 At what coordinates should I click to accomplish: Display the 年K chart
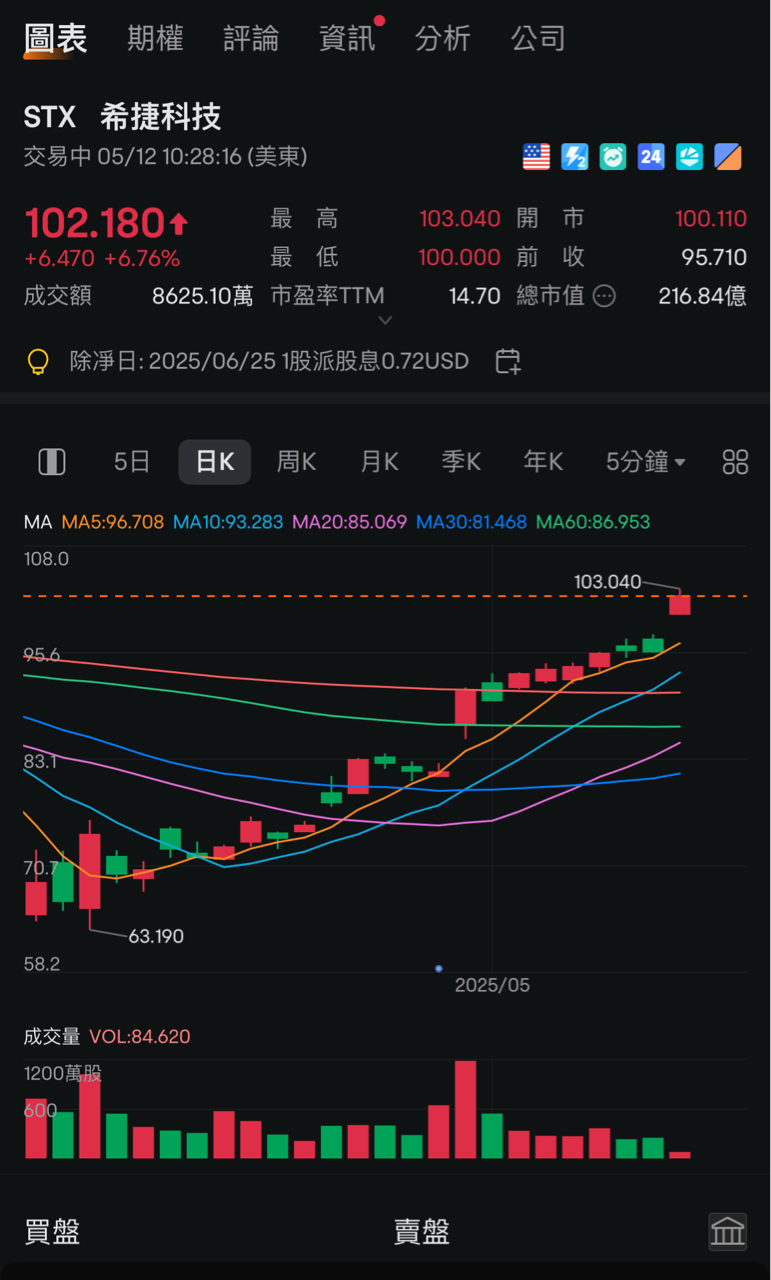pos(543,462)
